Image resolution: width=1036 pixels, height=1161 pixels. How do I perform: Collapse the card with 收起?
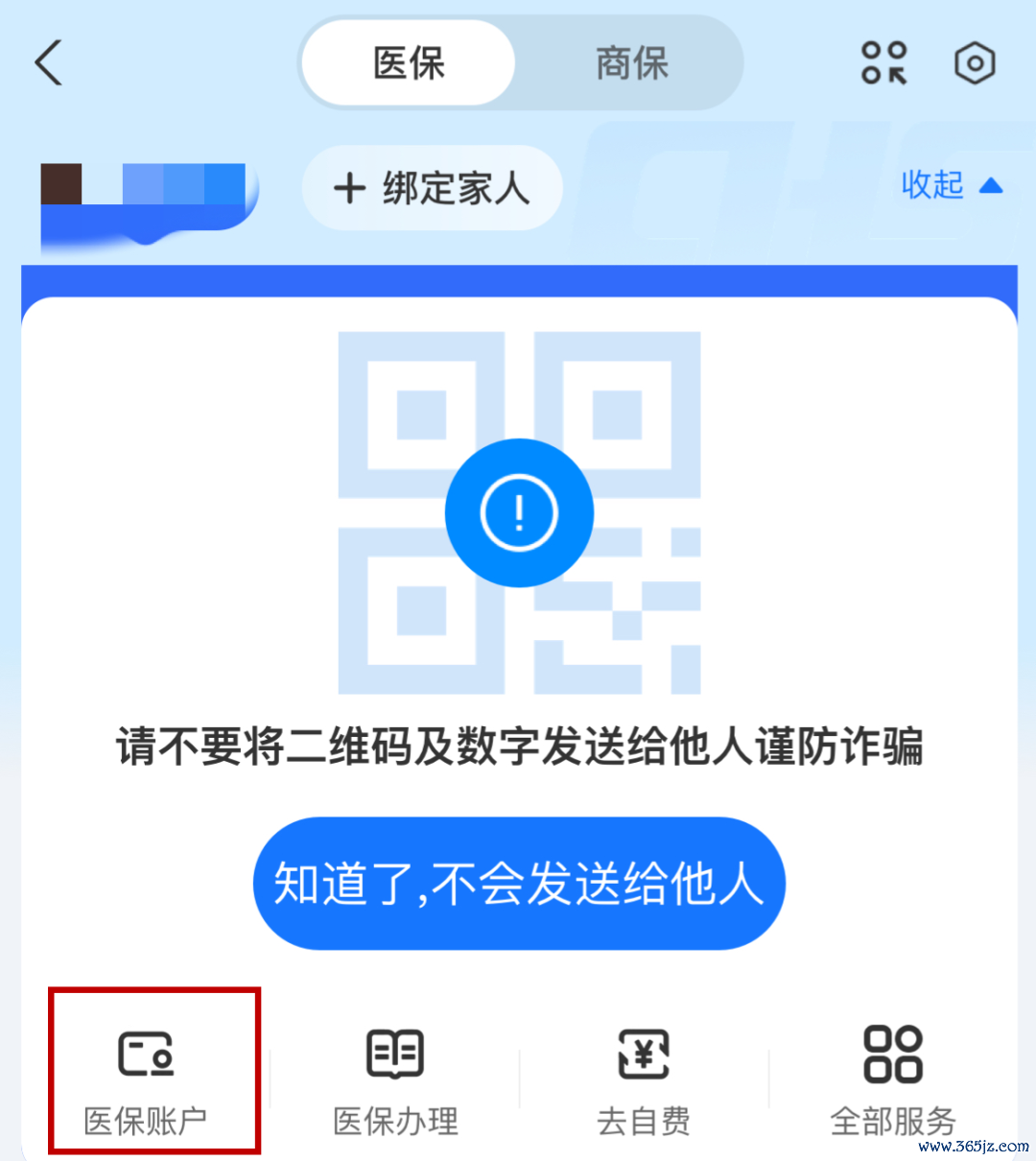point(950,184)
